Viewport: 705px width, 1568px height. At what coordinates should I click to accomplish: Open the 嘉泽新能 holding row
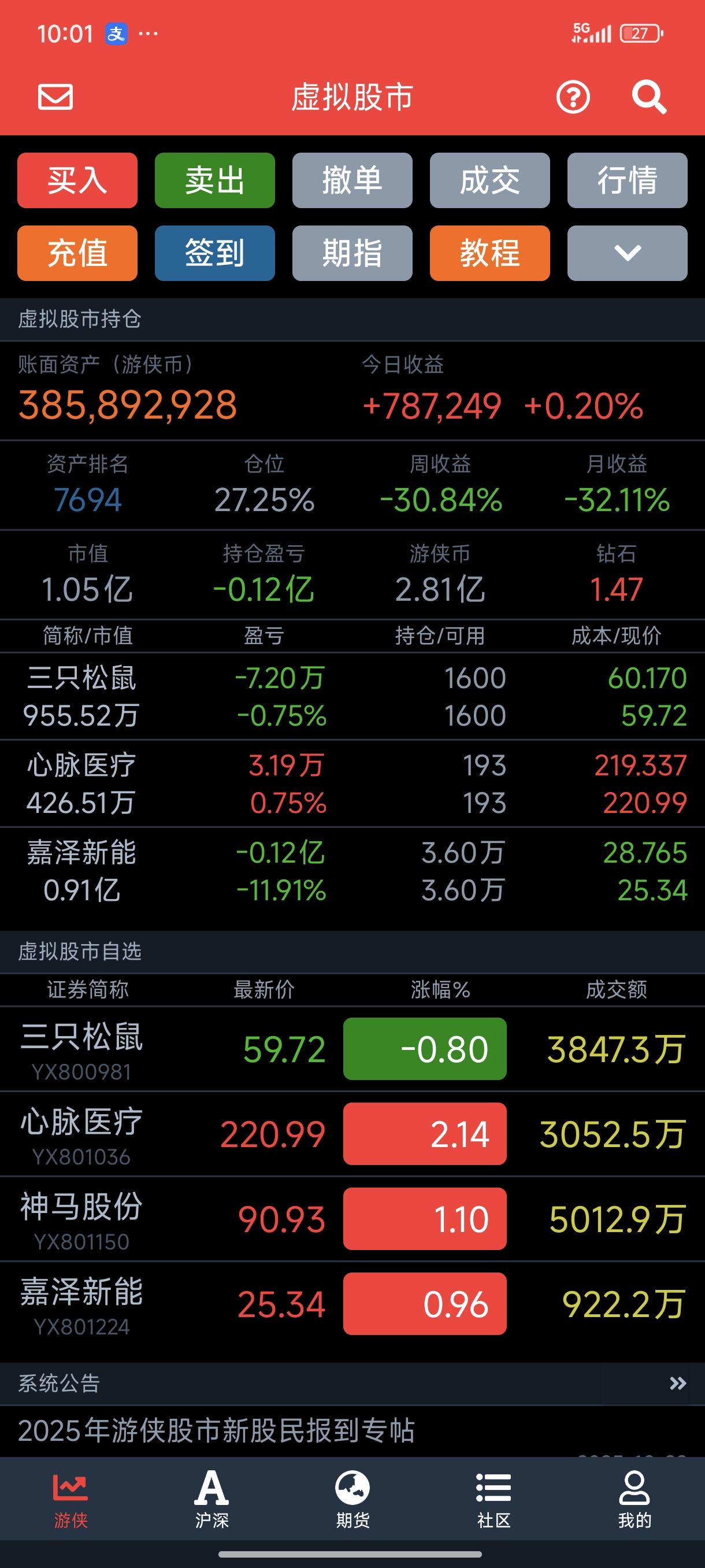pos(352,871)
